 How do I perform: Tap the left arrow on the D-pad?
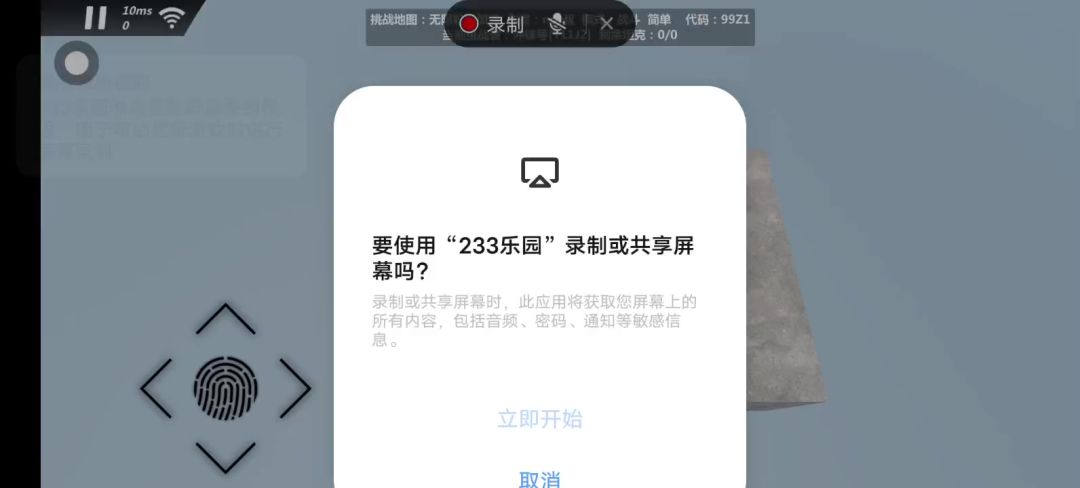[156, 388]
